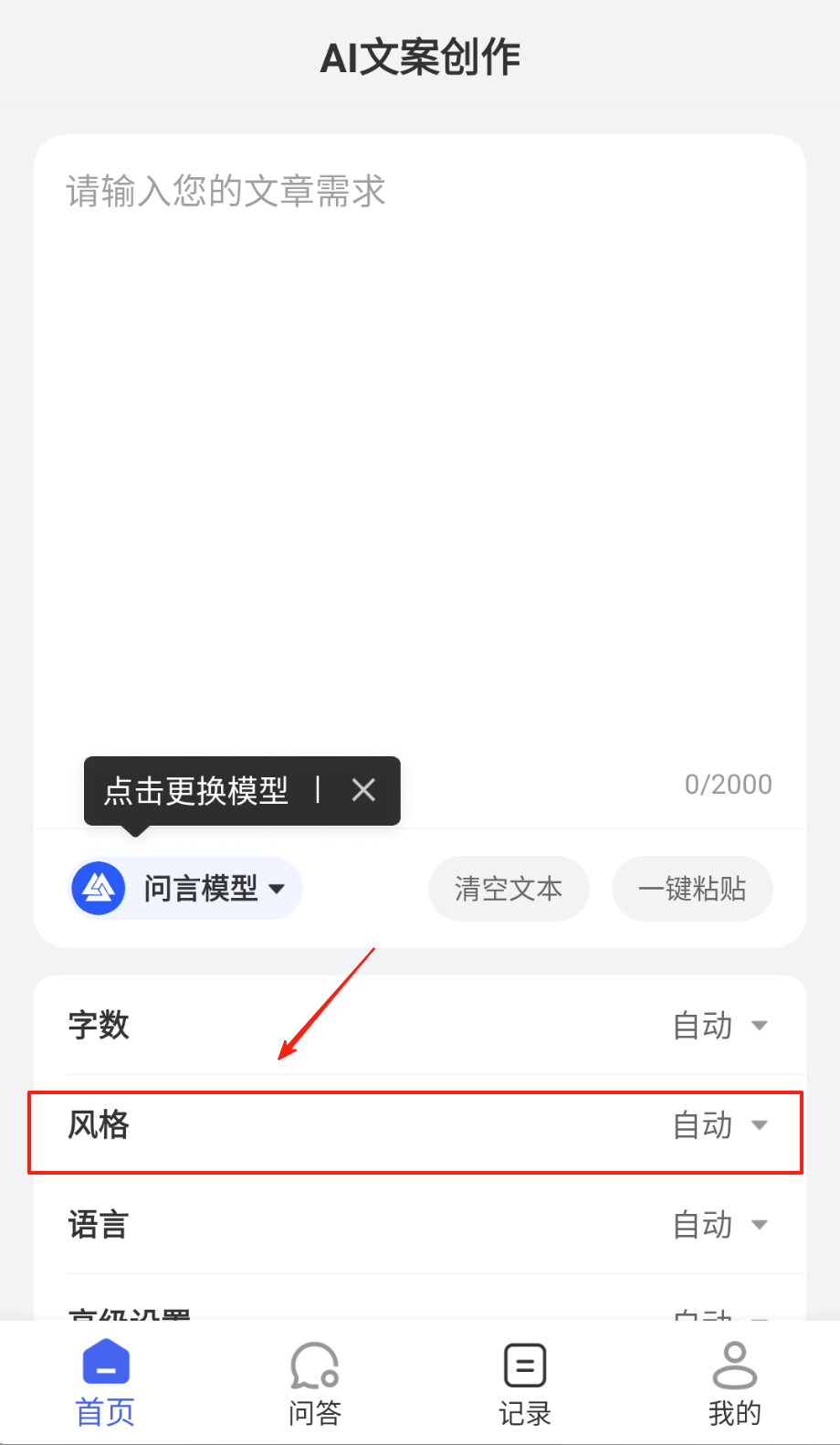Tap the 一键粘贴 button
This screenshot has height=1445, width=840.
[692, 888]
